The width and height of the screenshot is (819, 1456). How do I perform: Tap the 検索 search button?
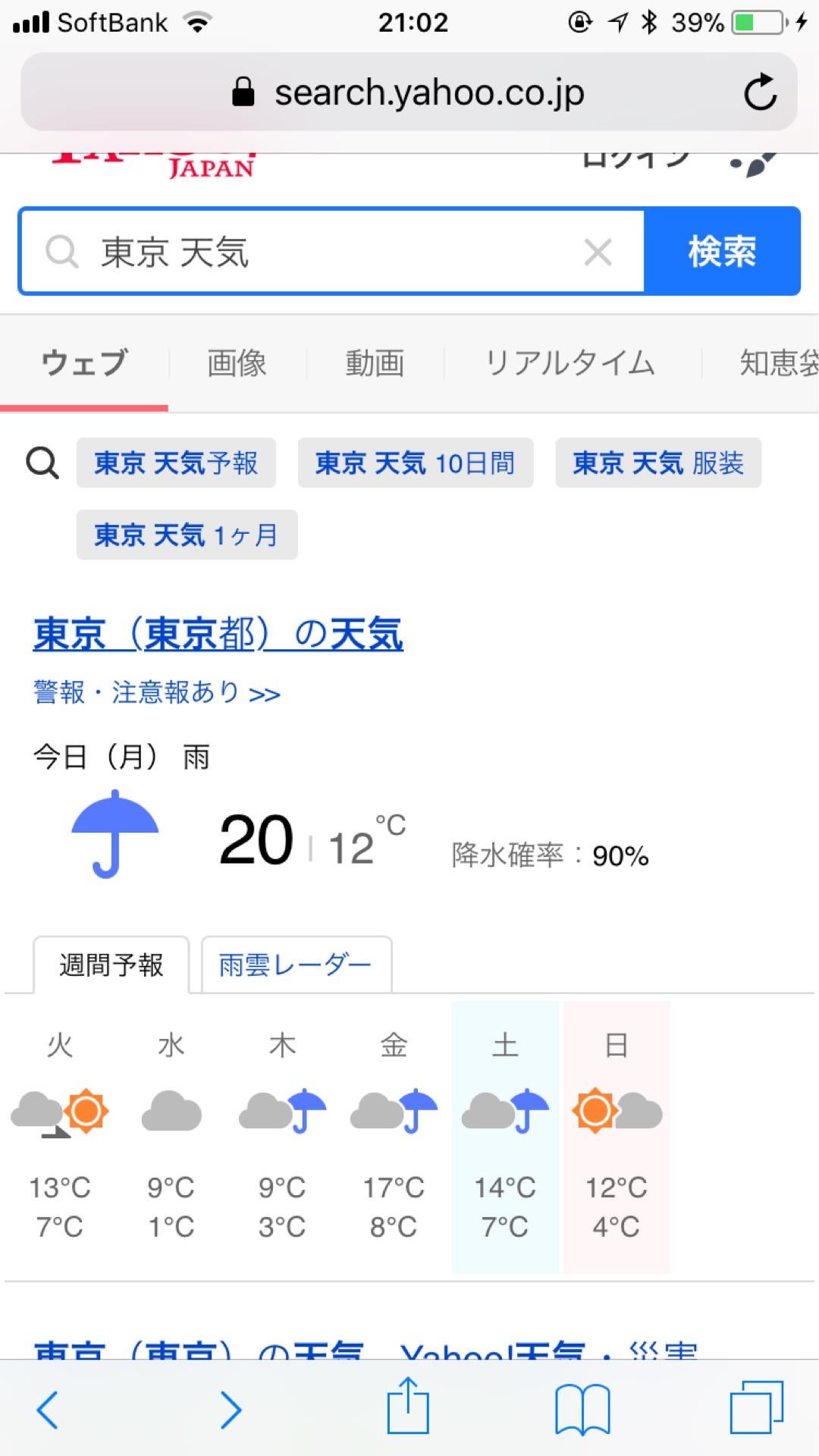pyautogui.click(x=721, y=251)
